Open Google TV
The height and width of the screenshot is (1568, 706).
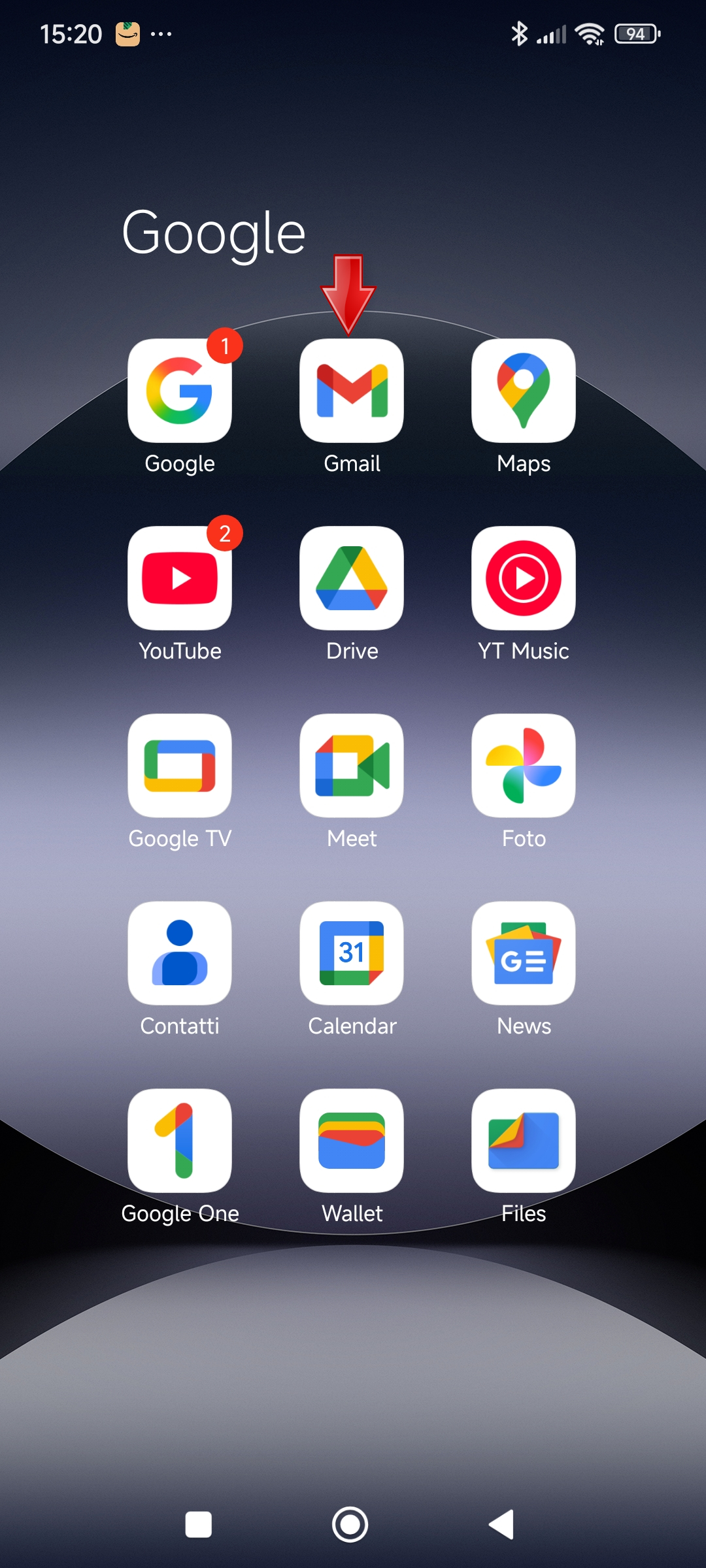(180, 766)
